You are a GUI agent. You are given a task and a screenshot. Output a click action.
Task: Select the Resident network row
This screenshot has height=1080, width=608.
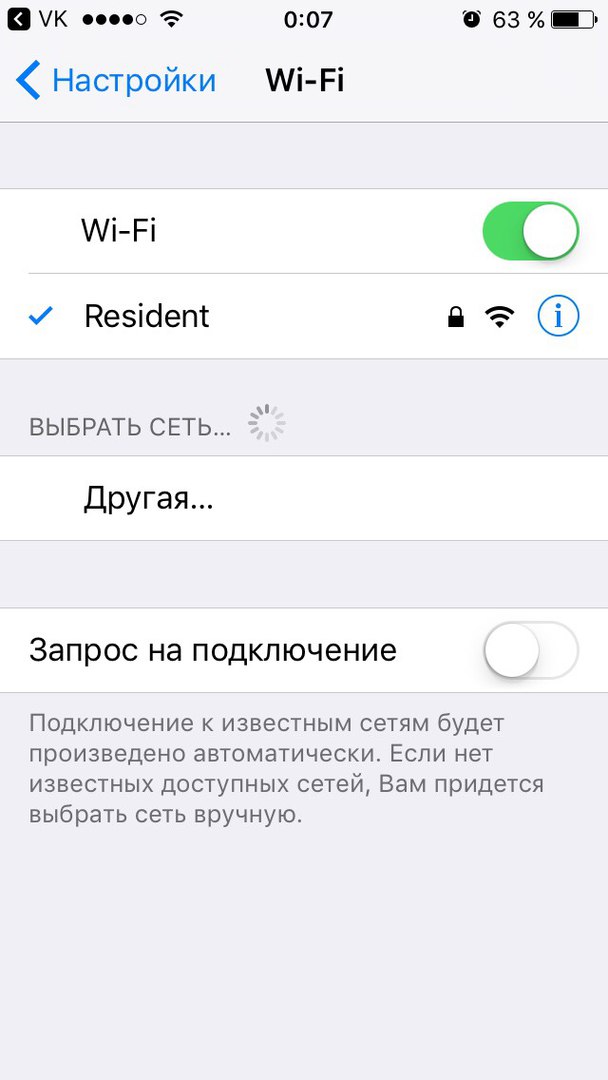304,316
